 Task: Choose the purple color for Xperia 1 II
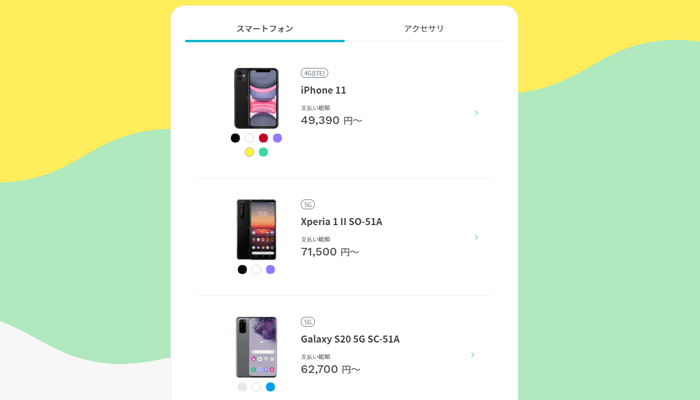270,269
